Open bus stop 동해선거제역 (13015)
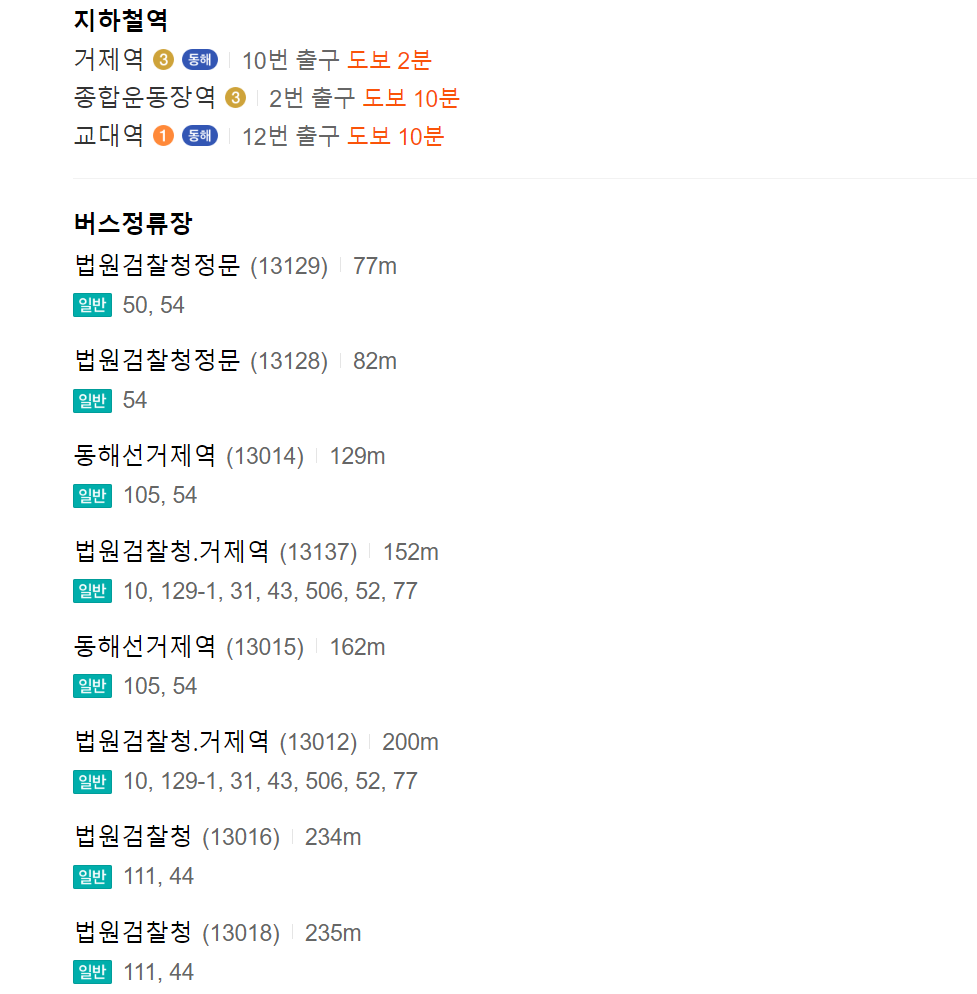This screenshot has height=994, width=977. tap(145, 647)
